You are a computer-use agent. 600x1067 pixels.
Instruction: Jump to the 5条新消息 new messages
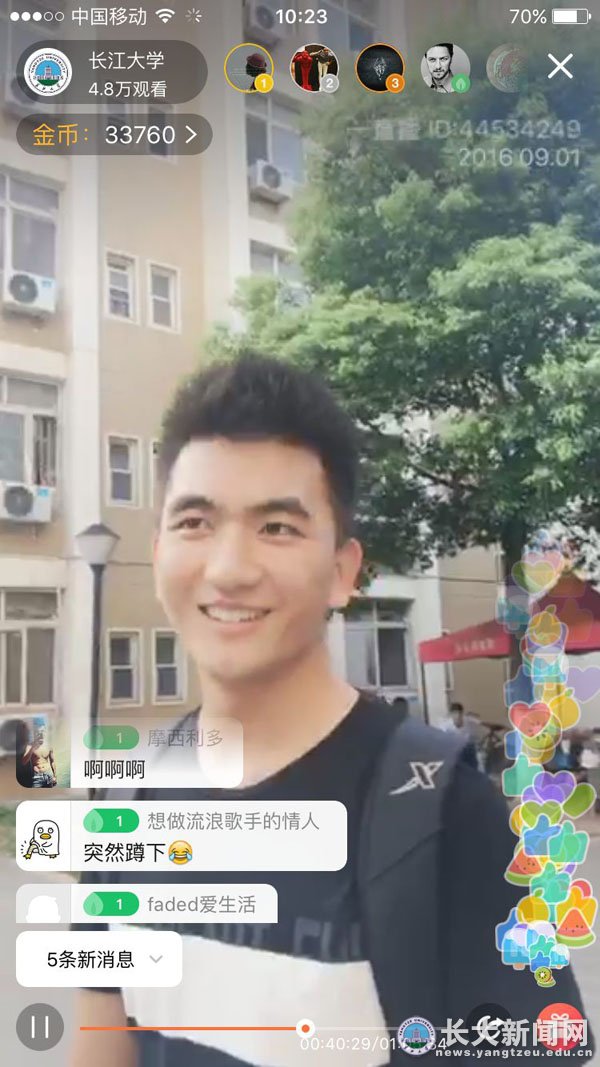point(100,959)
